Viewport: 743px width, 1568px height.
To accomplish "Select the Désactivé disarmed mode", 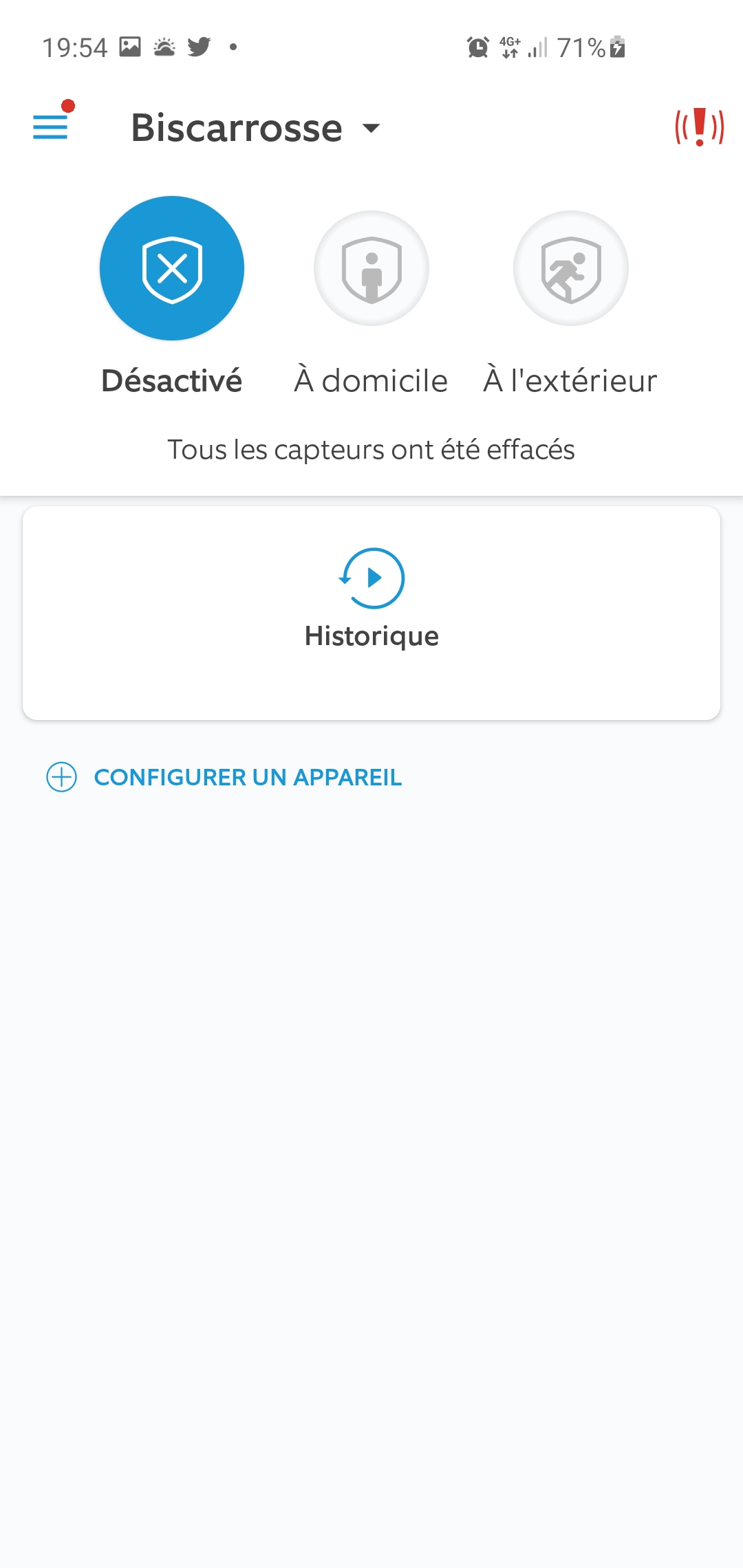I will pyautogui.click(x=172, y=269).
